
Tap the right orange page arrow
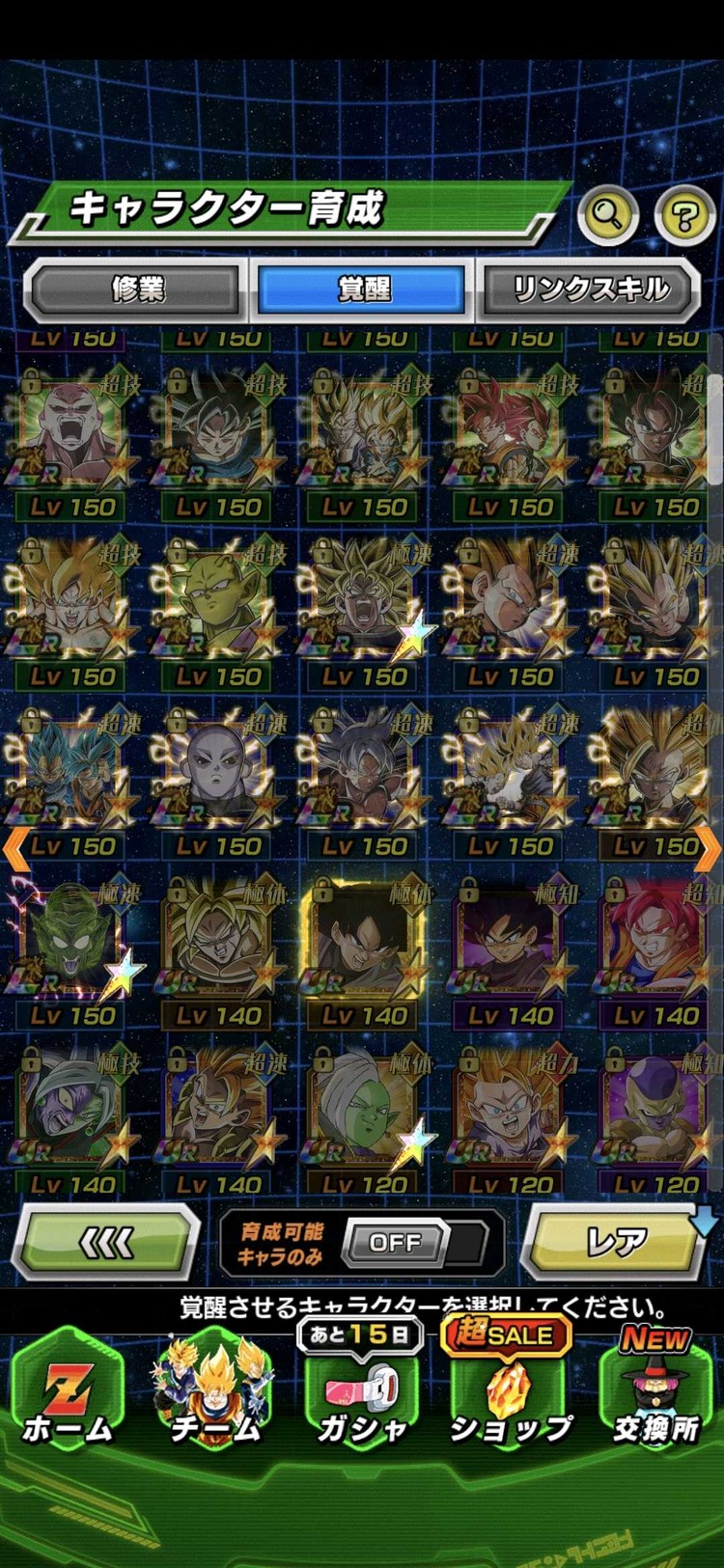[709, 849]
